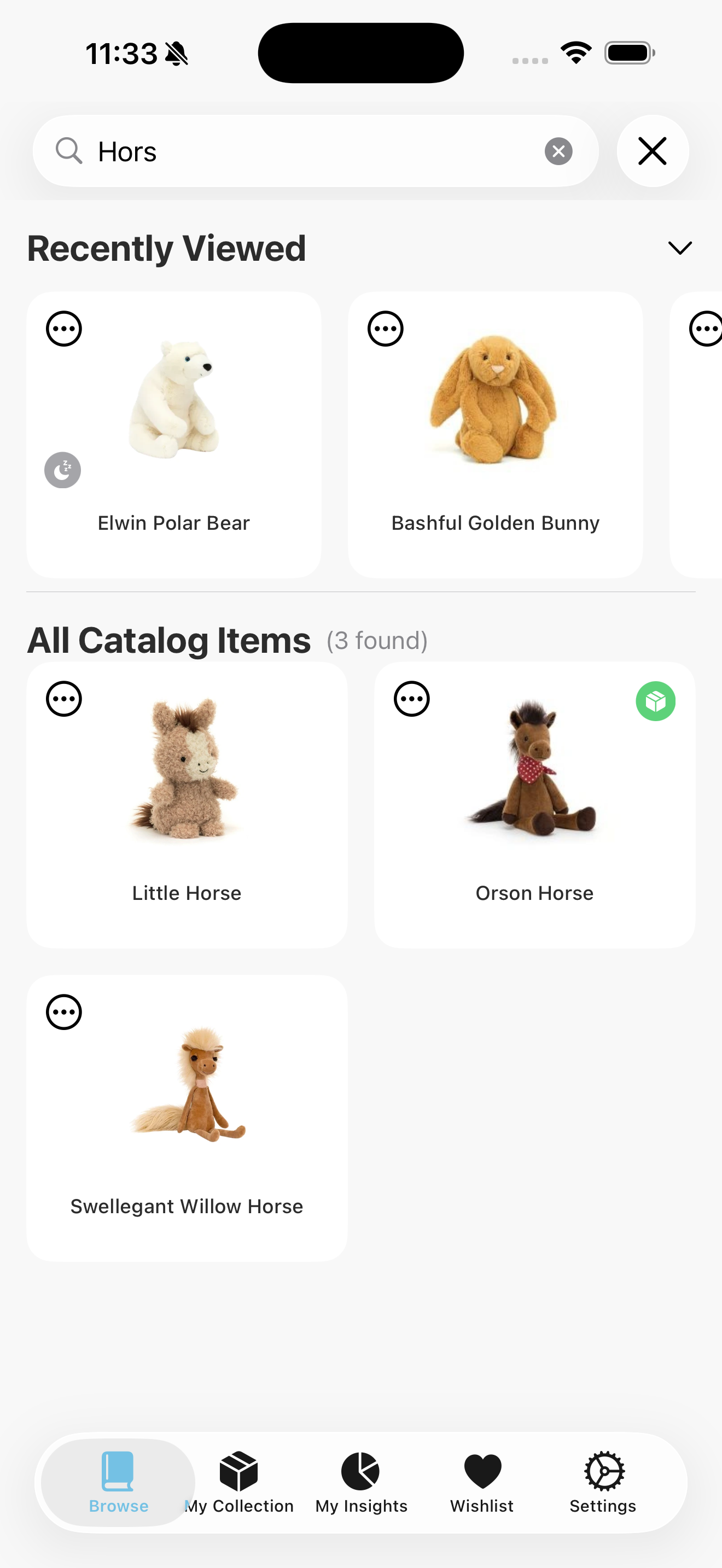722x1568 pixels.
Task: Tap the magnifying glass icon in search bar
Action: click(69, 150)
